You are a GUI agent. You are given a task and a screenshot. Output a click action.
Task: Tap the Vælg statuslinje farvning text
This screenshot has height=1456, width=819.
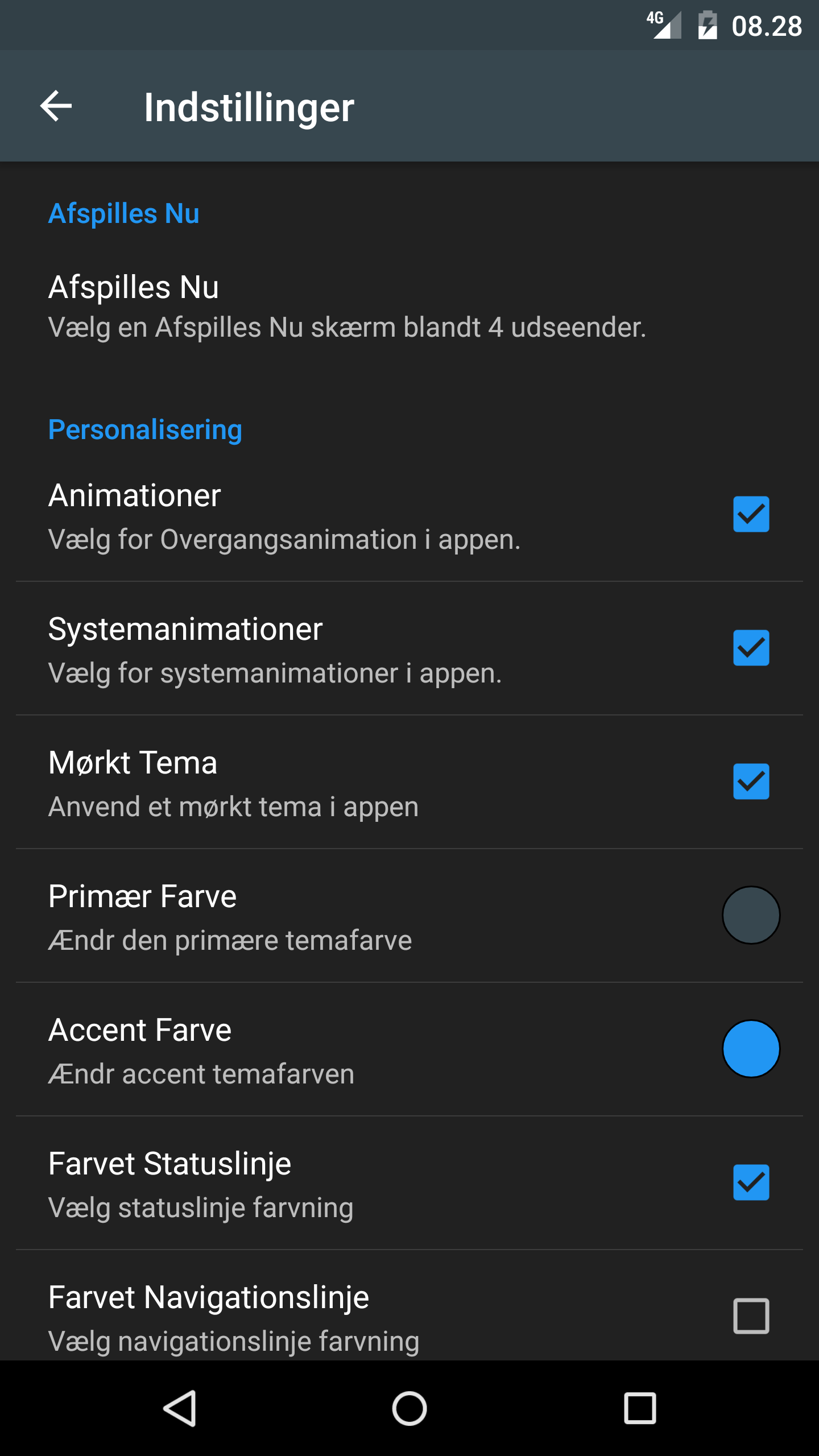(200, 1207)
